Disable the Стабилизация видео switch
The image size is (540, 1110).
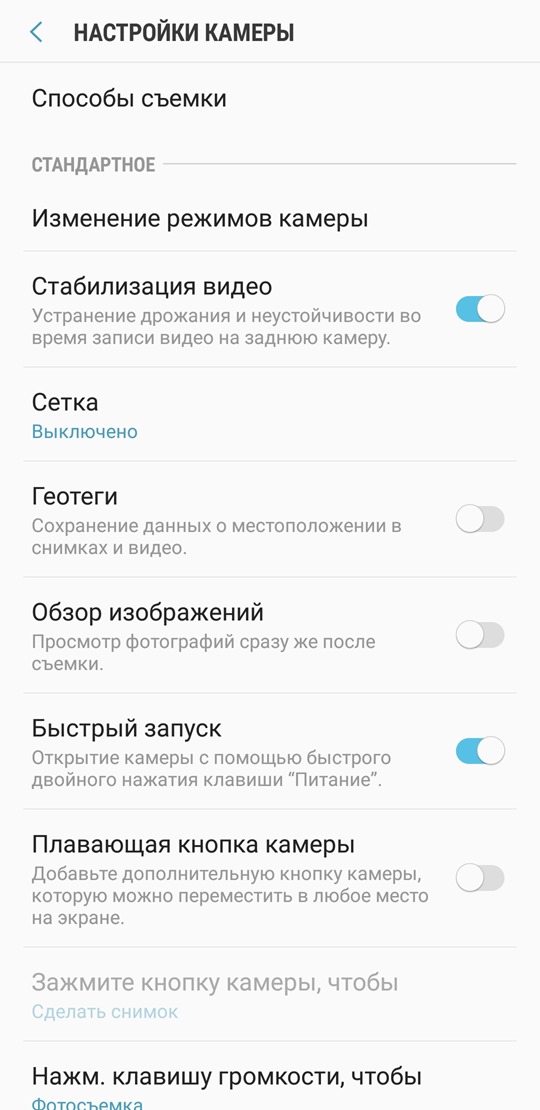[480, 309]
